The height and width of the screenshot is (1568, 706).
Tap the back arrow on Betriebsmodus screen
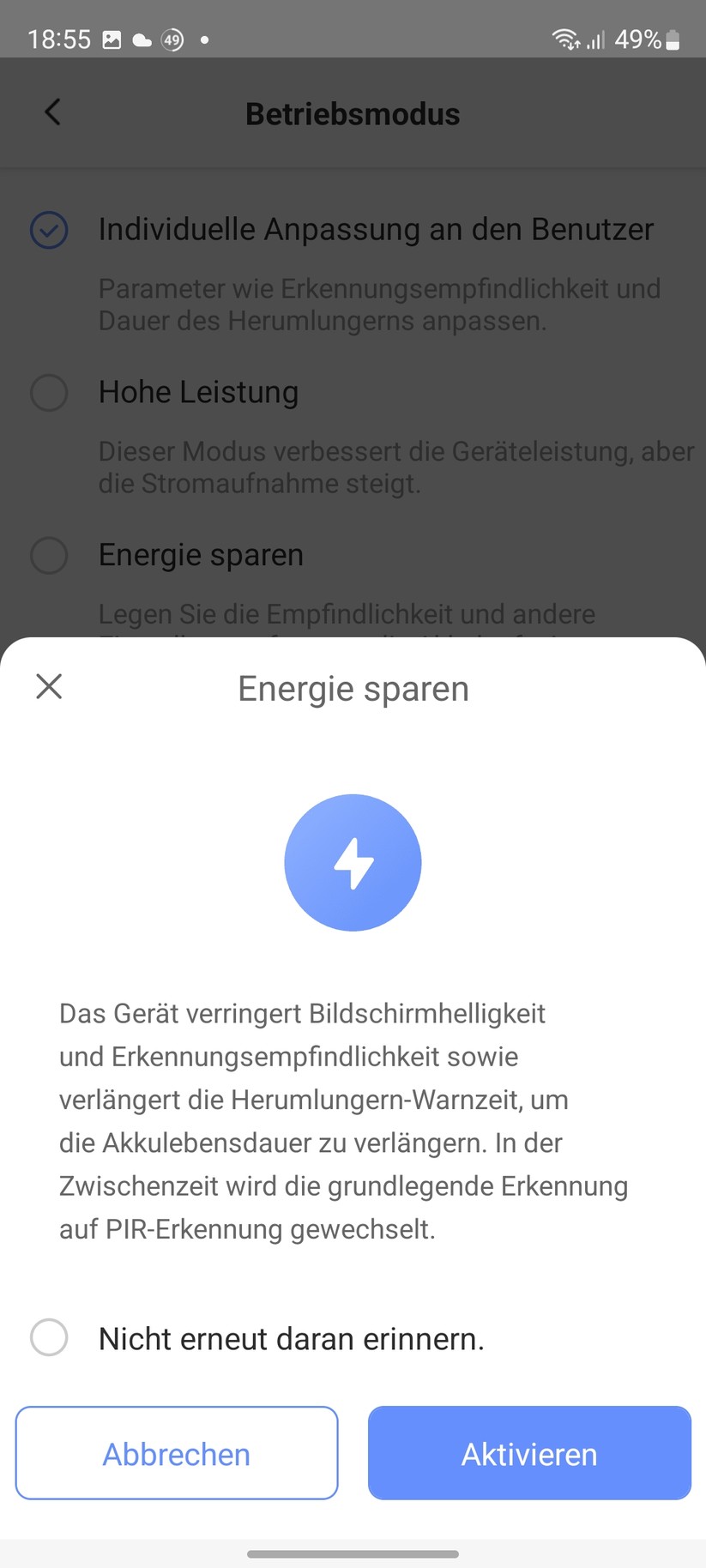(x=51, y=112)
